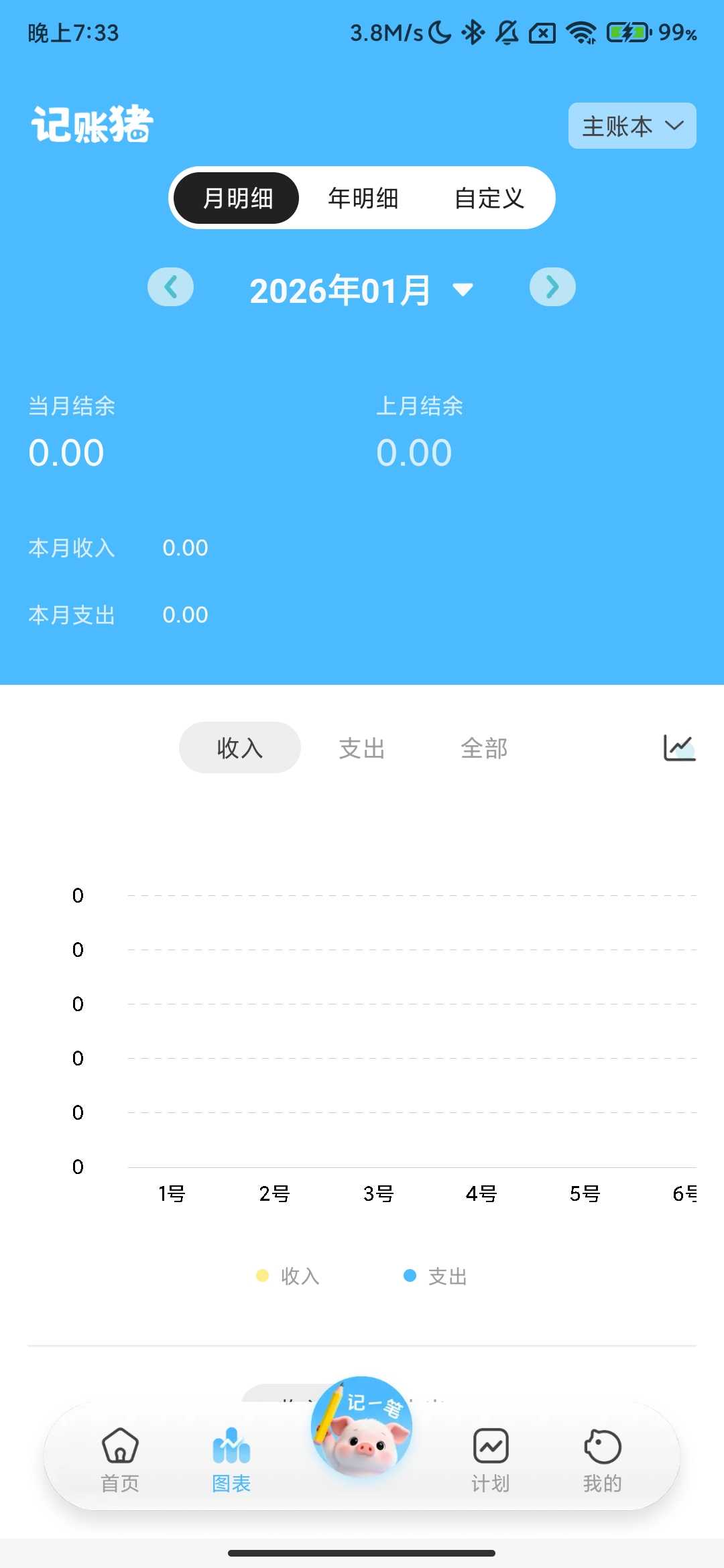
Task: Go to previous month with left arrow
Action: pyautogui.click(x=171, y=286)
